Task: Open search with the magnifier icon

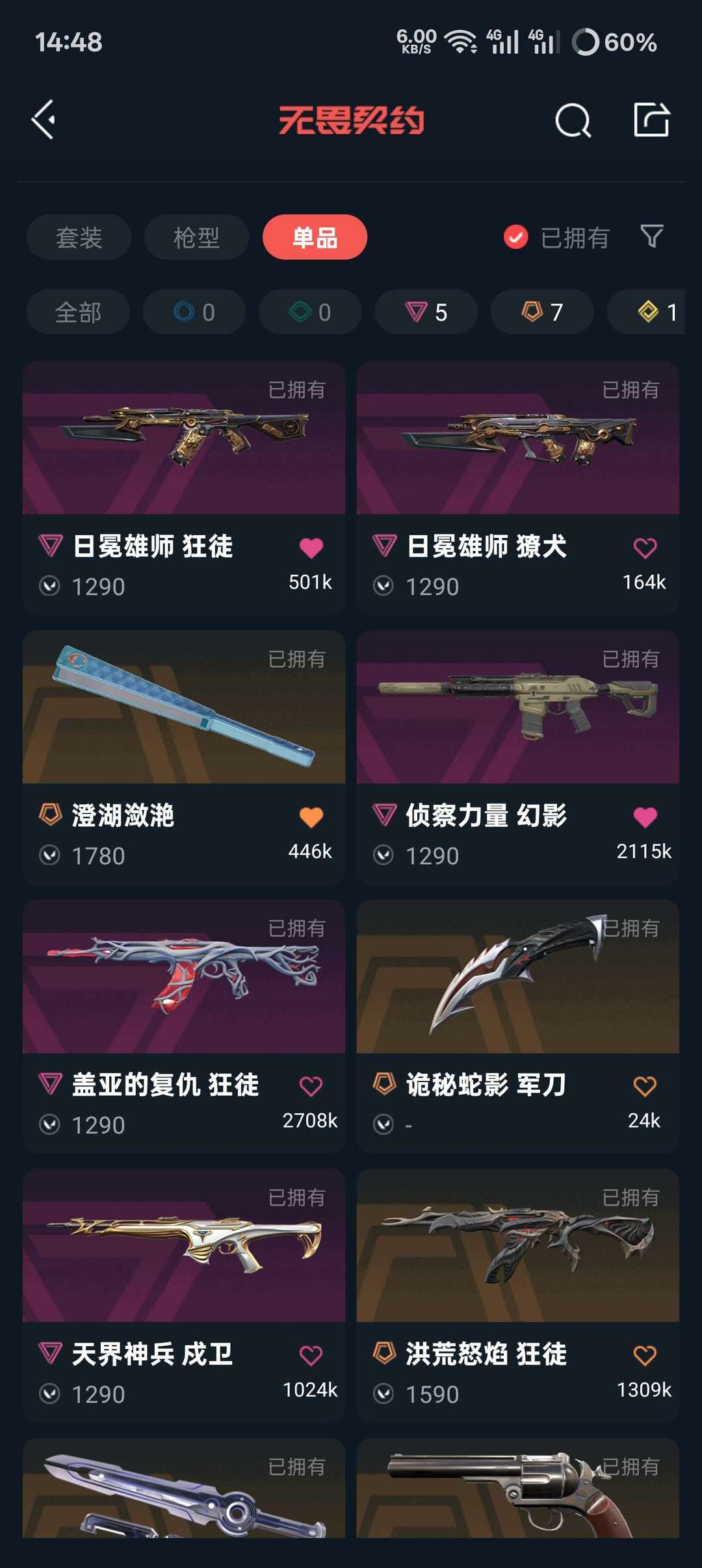Action: pyautogui.click(x=573, y=120)
